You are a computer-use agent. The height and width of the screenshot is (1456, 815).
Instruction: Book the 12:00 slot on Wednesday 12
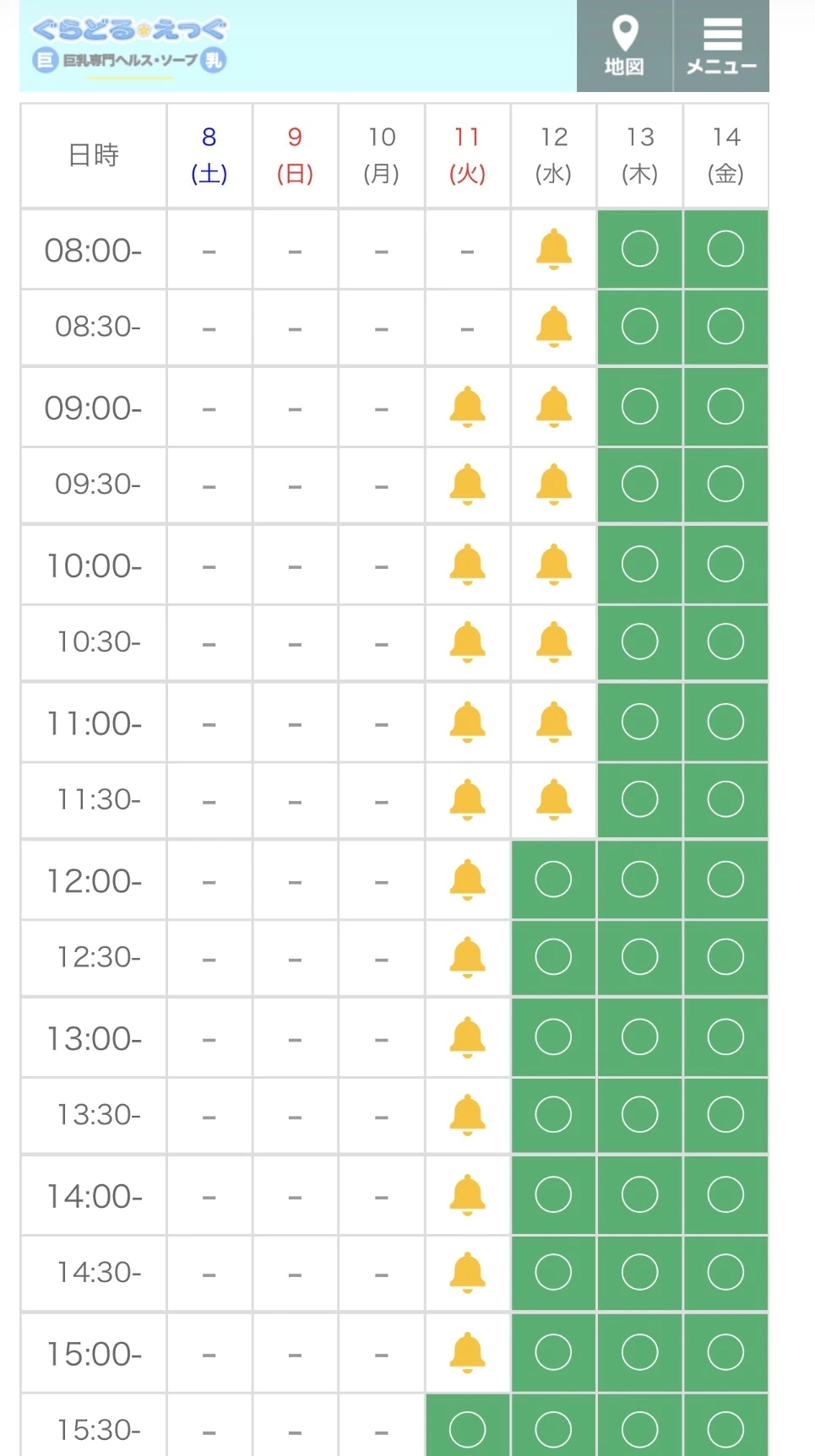(x=553, y=880)
